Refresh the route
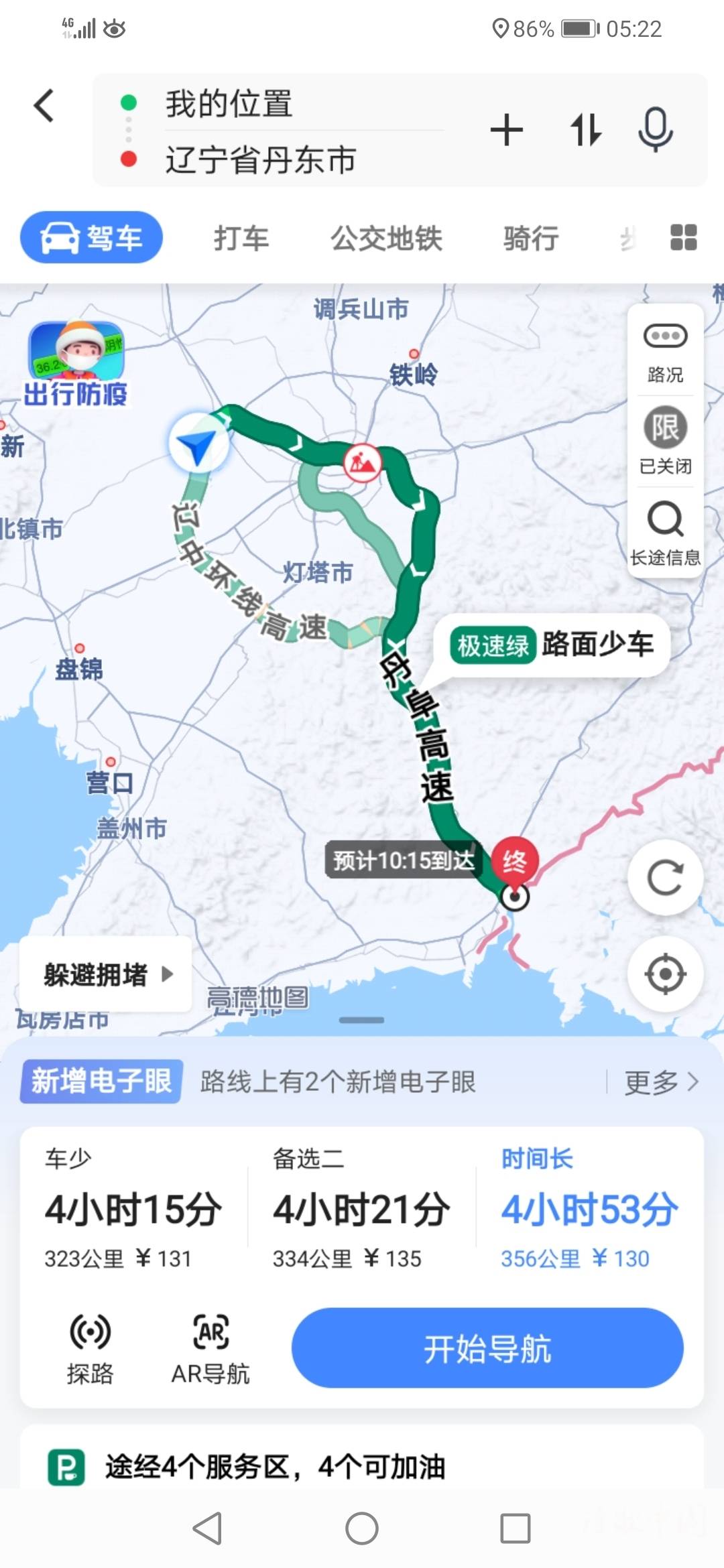 [x=665, y=877]
